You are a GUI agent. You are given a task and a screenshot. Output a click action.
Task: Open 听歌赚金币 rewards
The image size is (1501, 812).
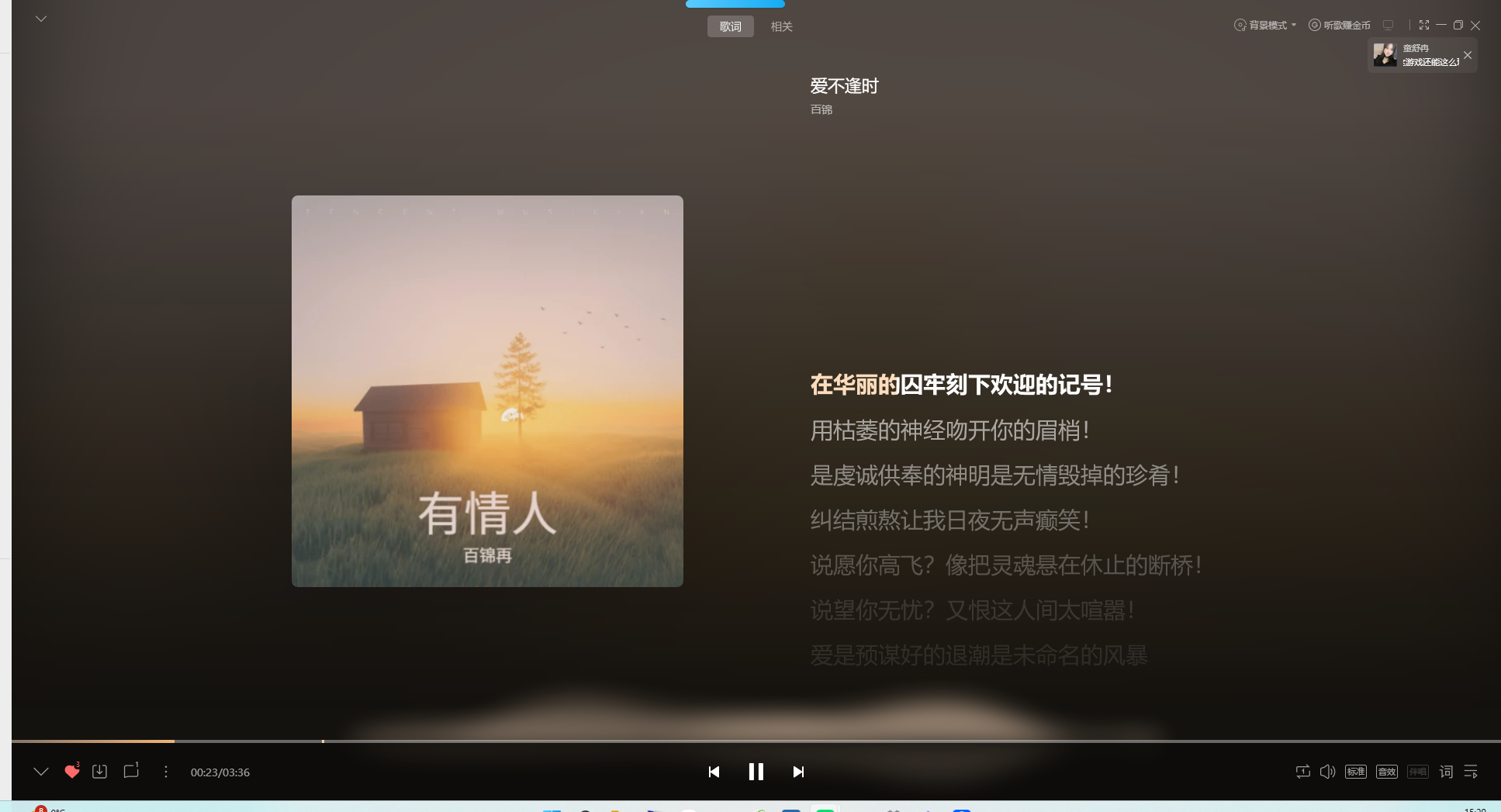1340,26
